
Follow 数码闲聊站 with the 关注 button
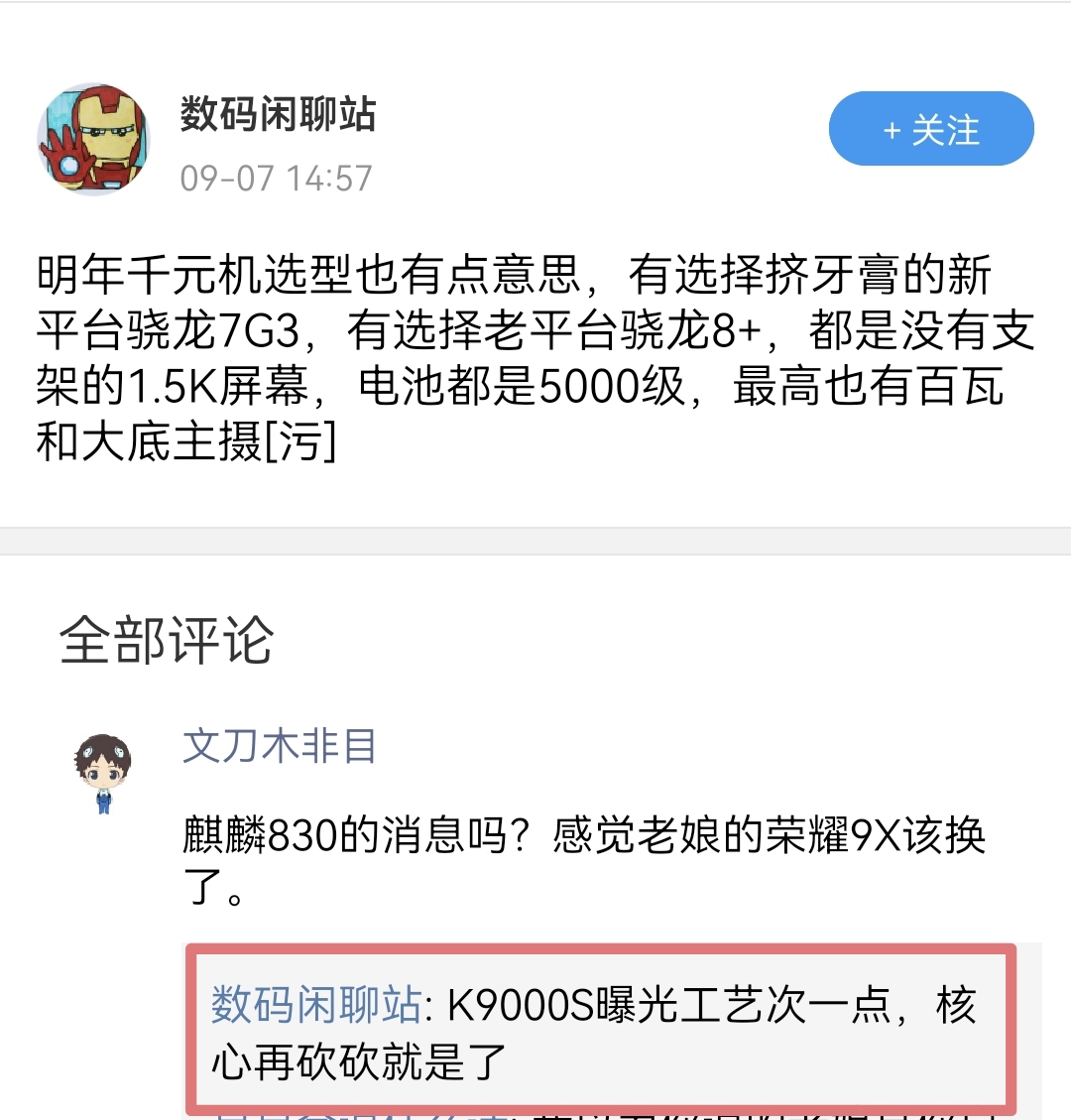(931, 129)
